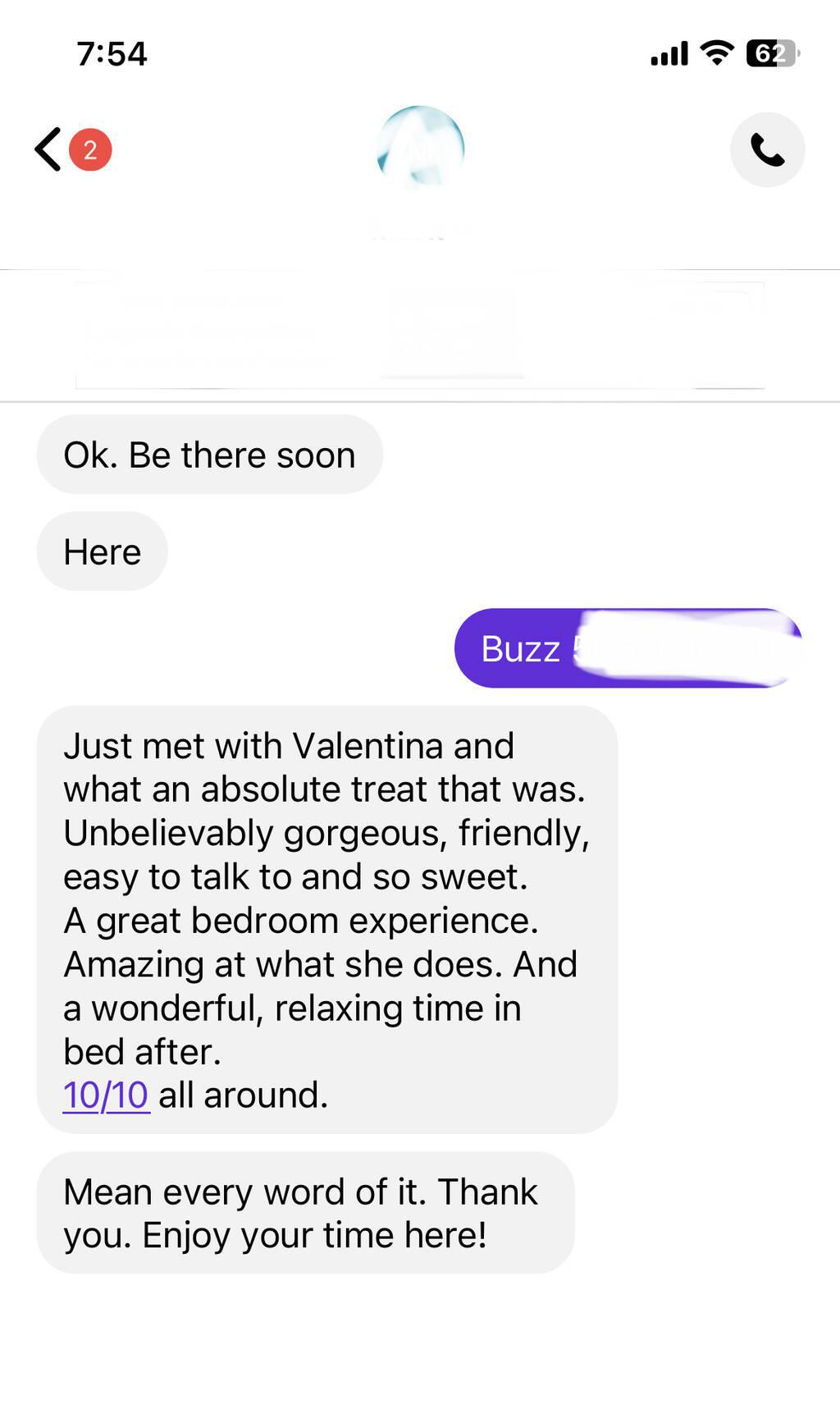Screen dimensions: 840x1418
Task: Start a phone call with this contact
Action: click(x=767, y=150)
